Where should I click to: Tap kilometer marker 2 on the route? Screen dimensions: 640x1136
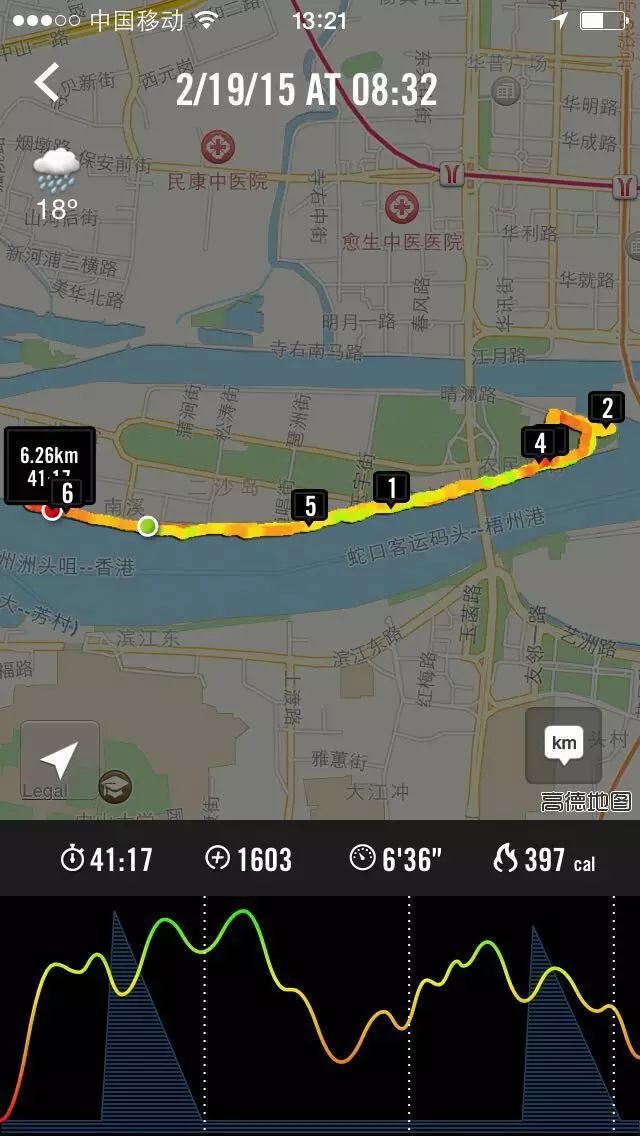click(606, 408)
